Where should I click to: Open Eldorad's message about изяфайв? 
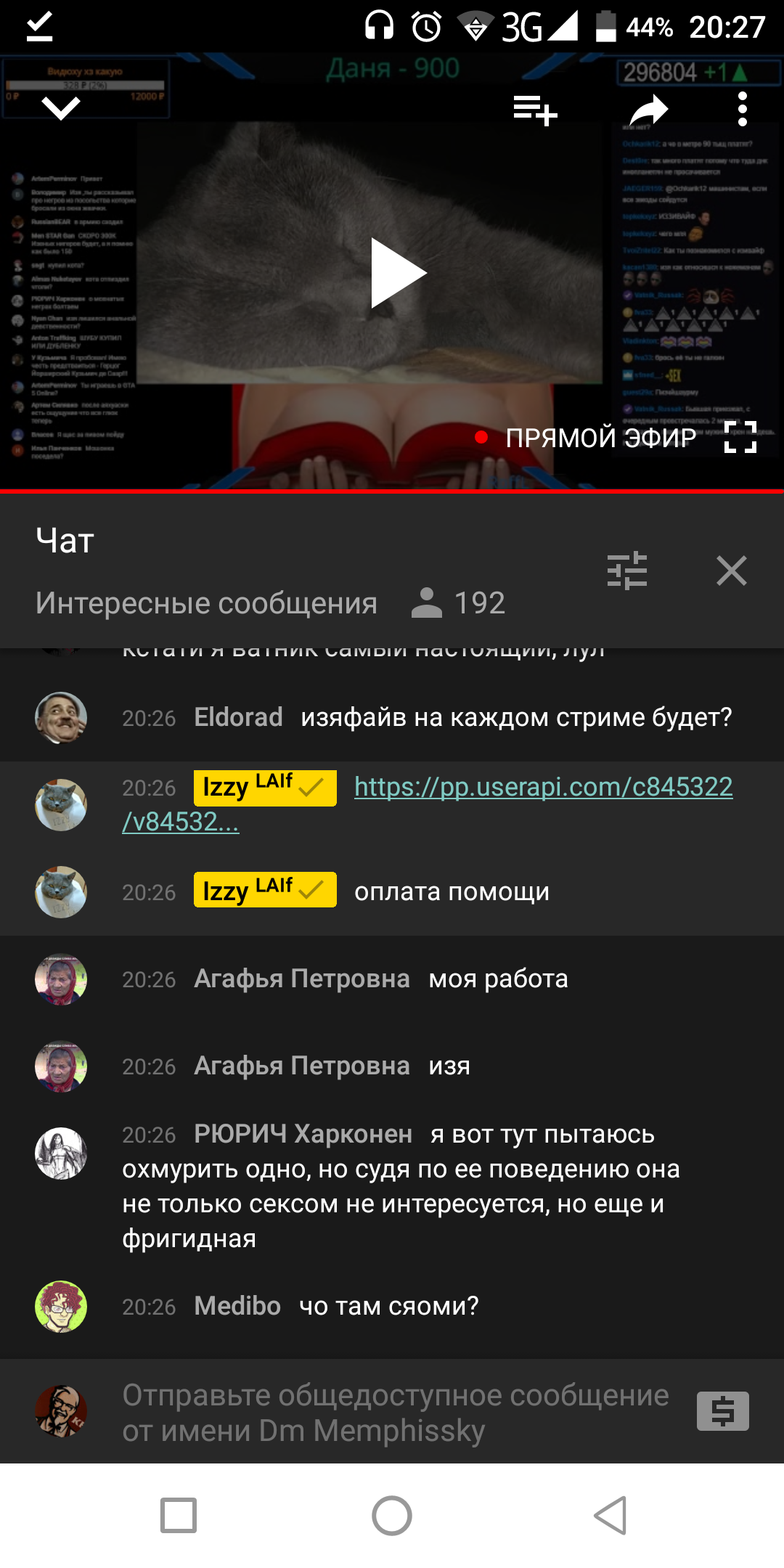pyautogui.click(x=392, y=718)
